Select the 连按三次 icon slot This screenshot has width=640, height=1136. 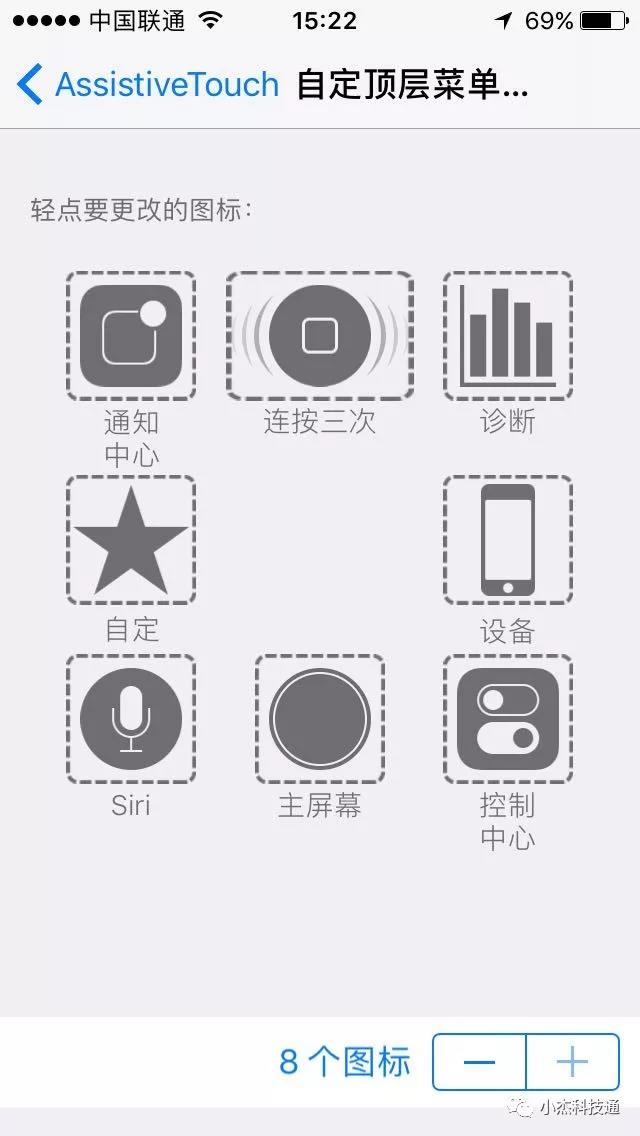[320, 336]
